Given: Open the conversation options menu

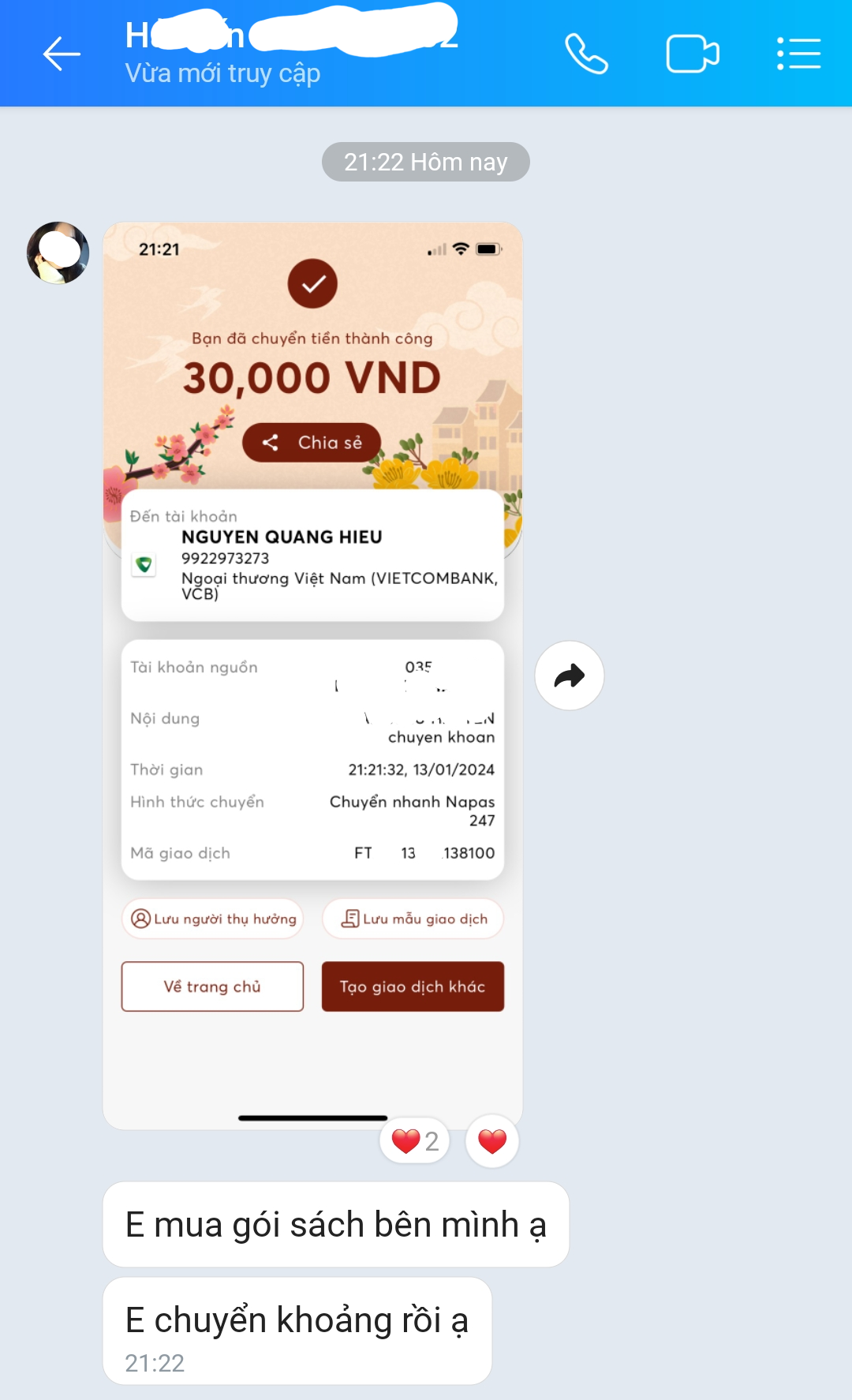Looking at the screenshot, I should [798, 54].
